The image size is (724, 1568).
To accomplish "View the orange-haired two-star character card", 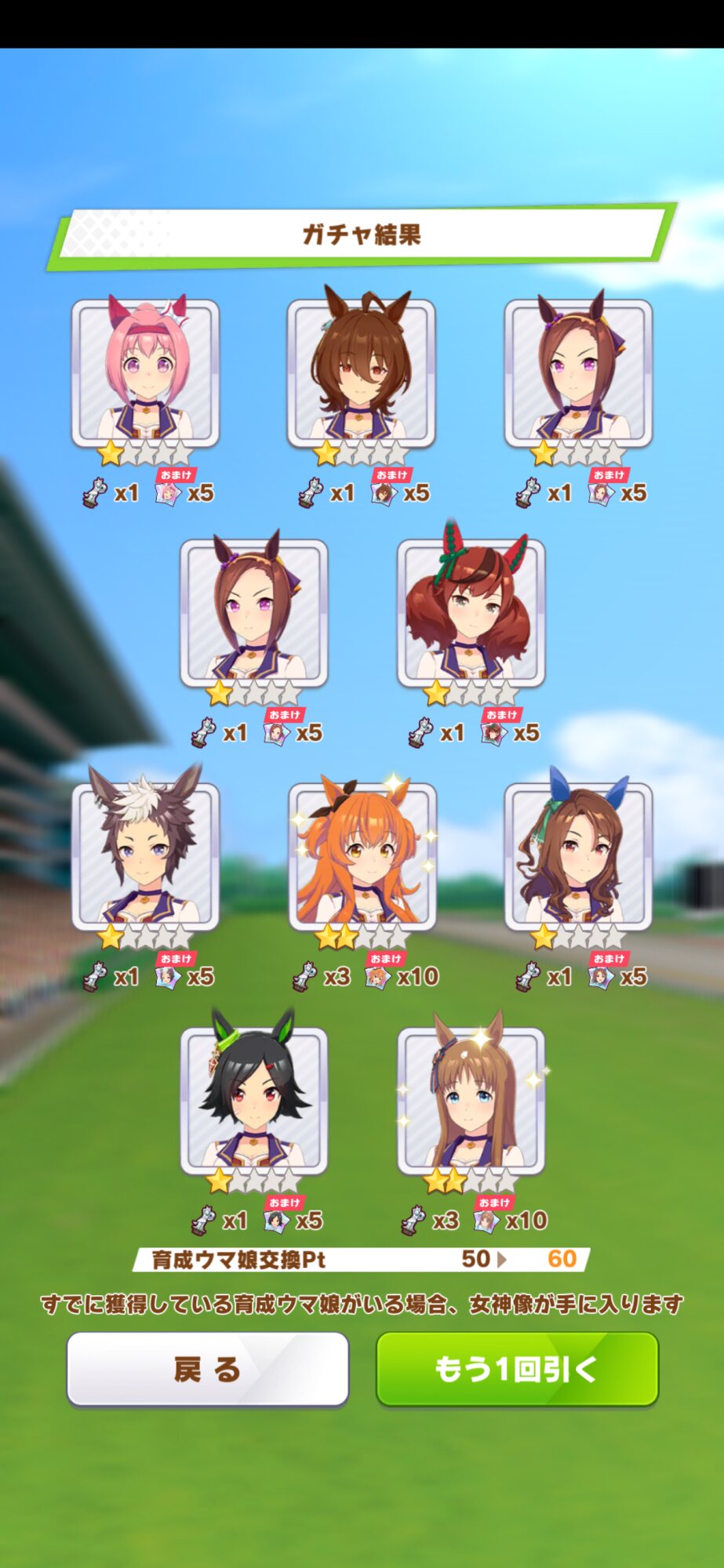I will pyautogui.click(x=362, y=856).
